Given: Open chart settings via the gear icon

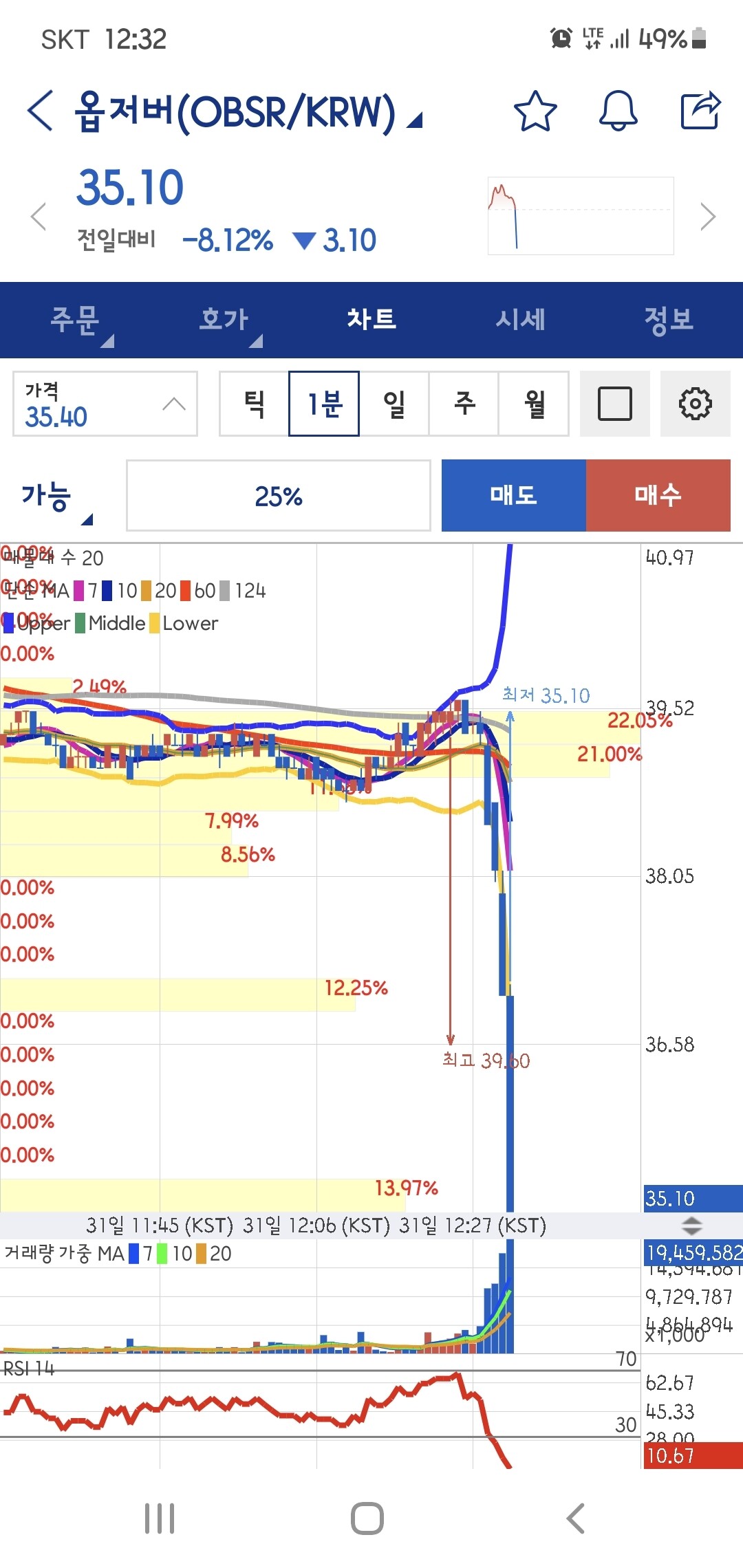Looking at the screenshot, I should coord(696,404).
